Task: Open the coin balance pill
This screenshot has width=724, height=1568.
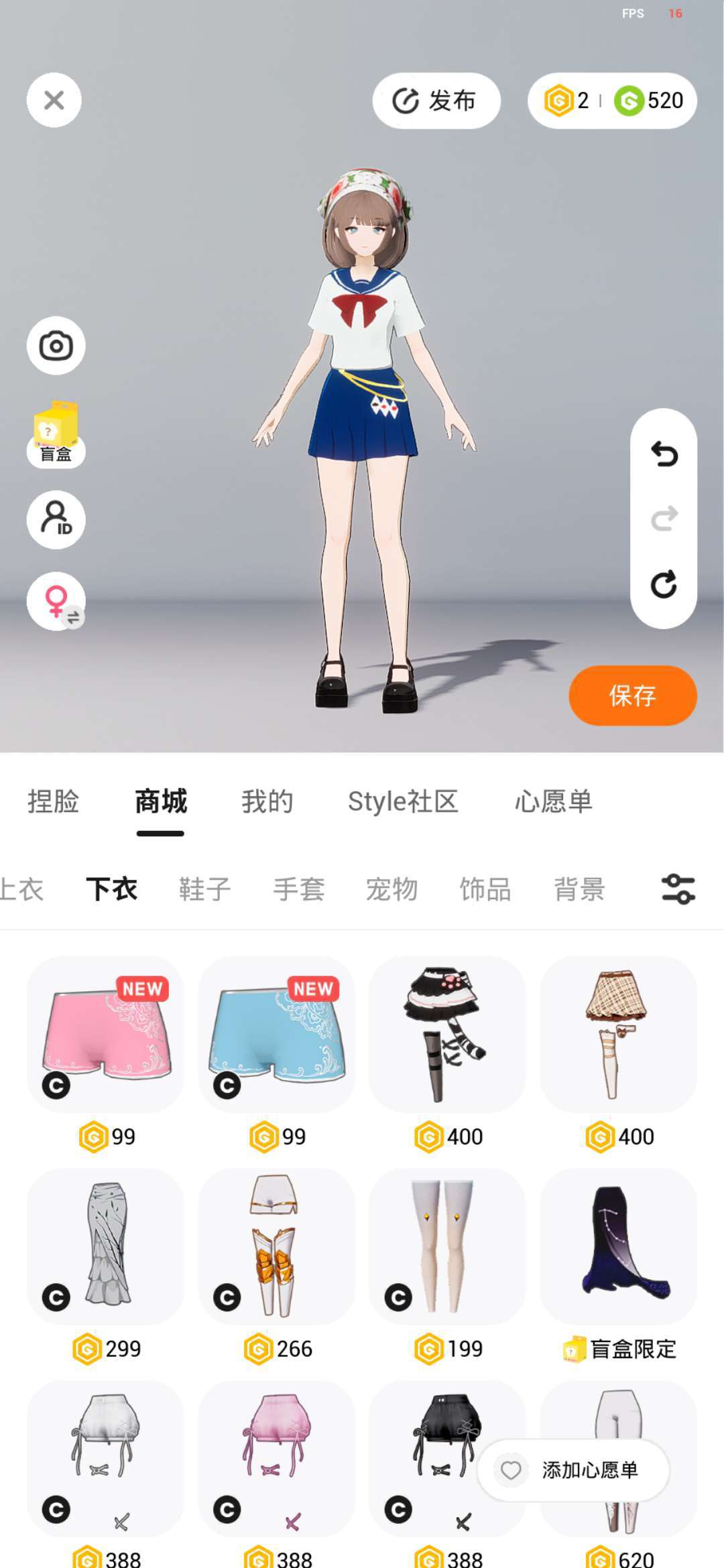Action: click(x=612, y=101)
